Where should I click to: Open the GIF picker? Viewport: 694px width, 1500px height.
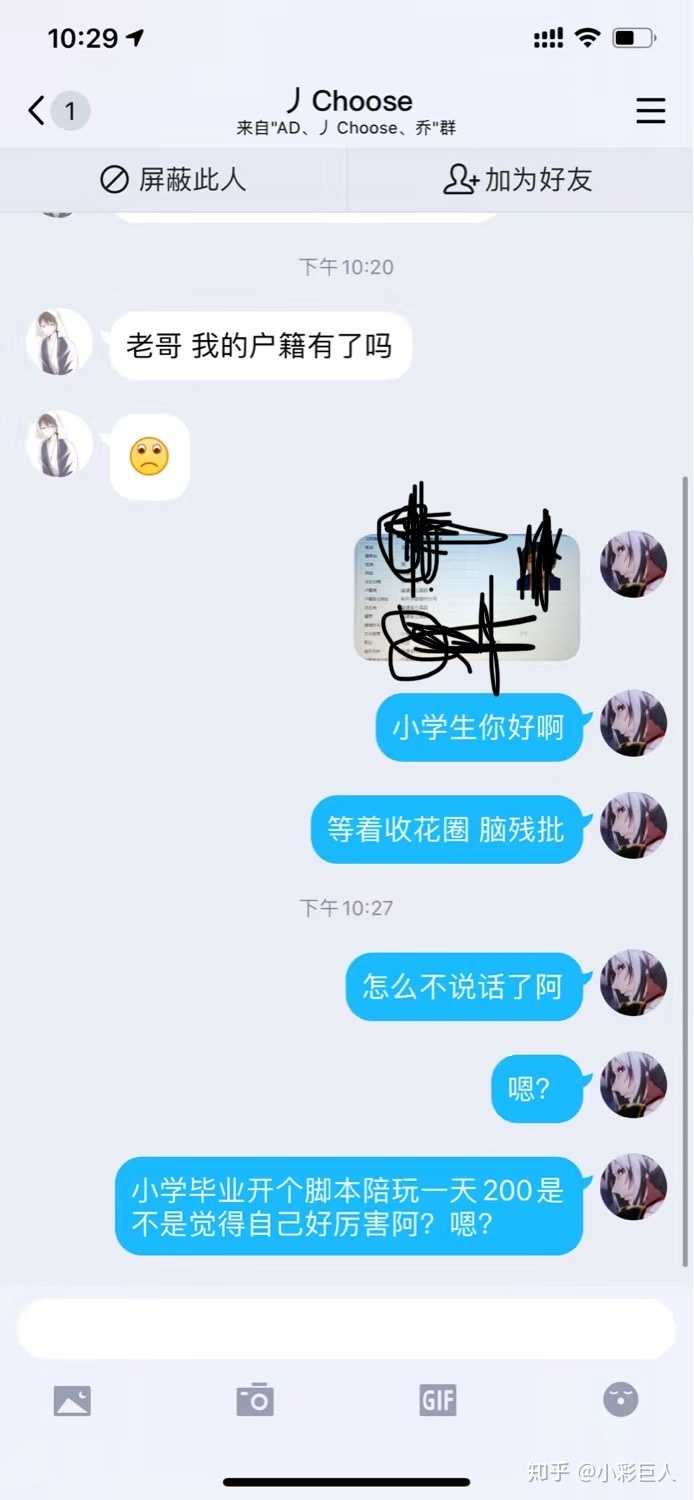[x=438, y=1400]
